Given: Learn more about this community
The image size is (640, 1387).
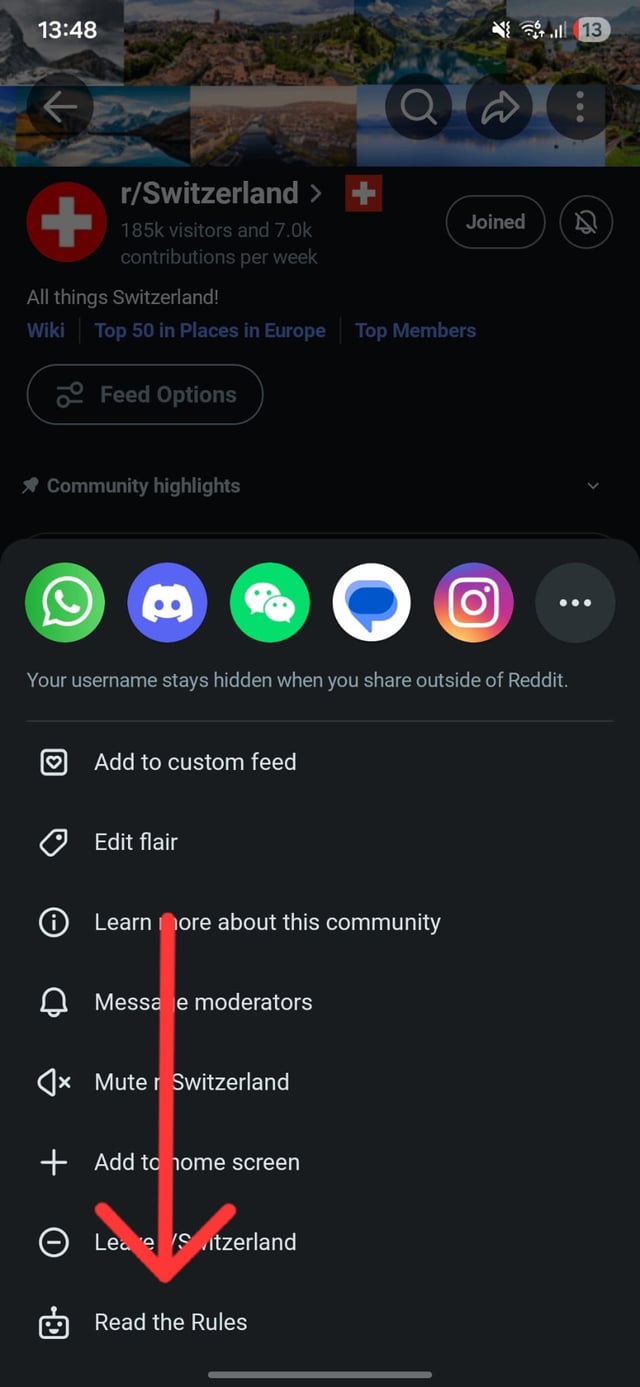Looking at the screenshot, I should tap(267, 922).
